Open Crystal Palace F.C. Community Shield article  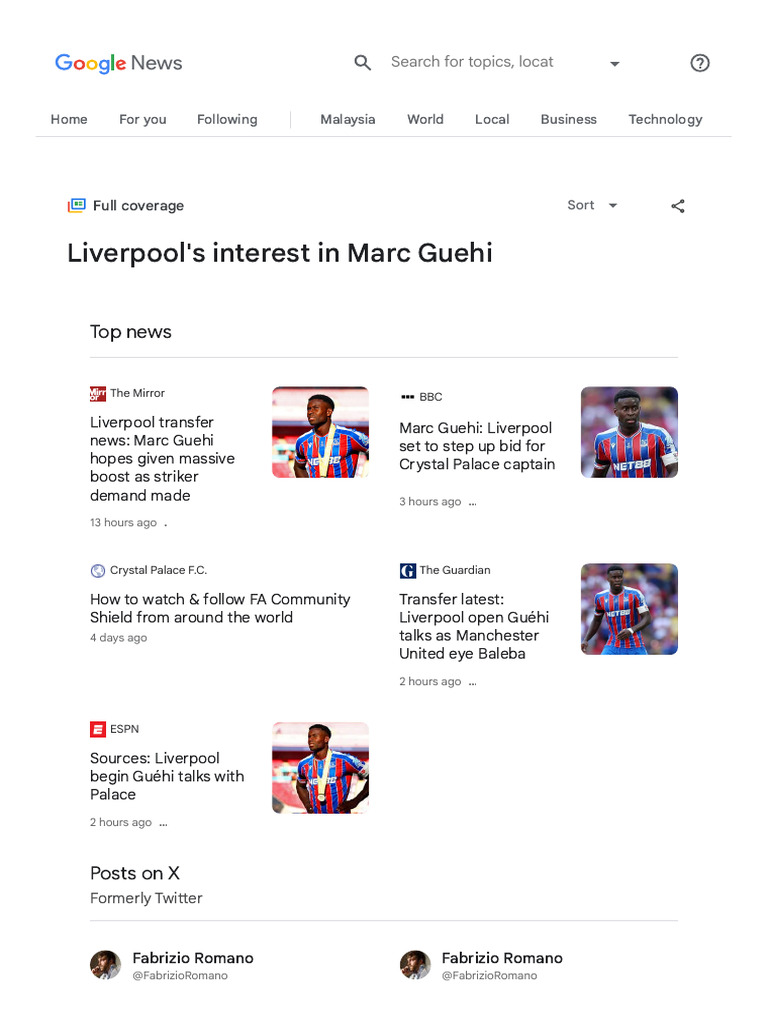[220, 608]
